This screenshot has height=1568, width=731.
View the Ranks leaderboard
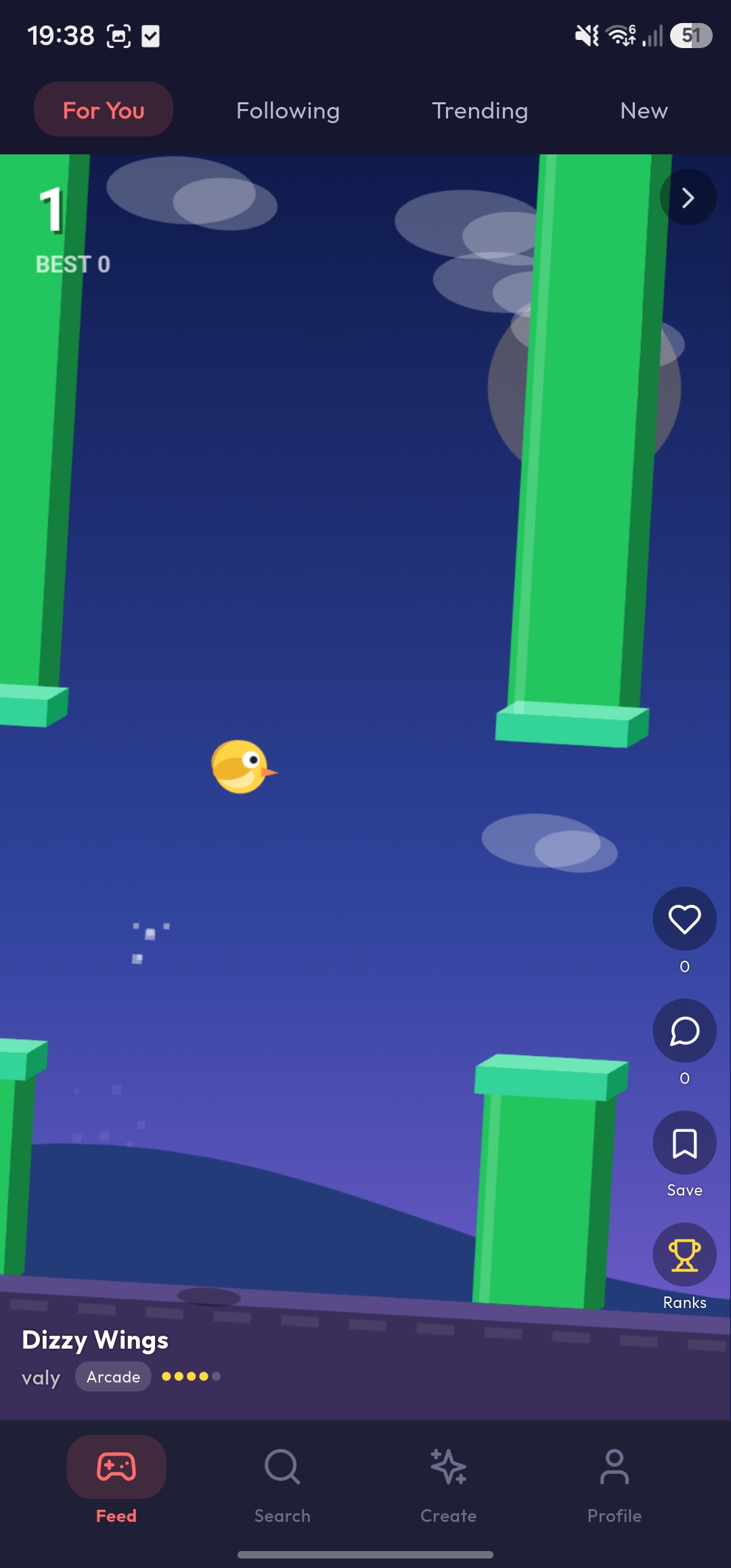point(684,1255)
